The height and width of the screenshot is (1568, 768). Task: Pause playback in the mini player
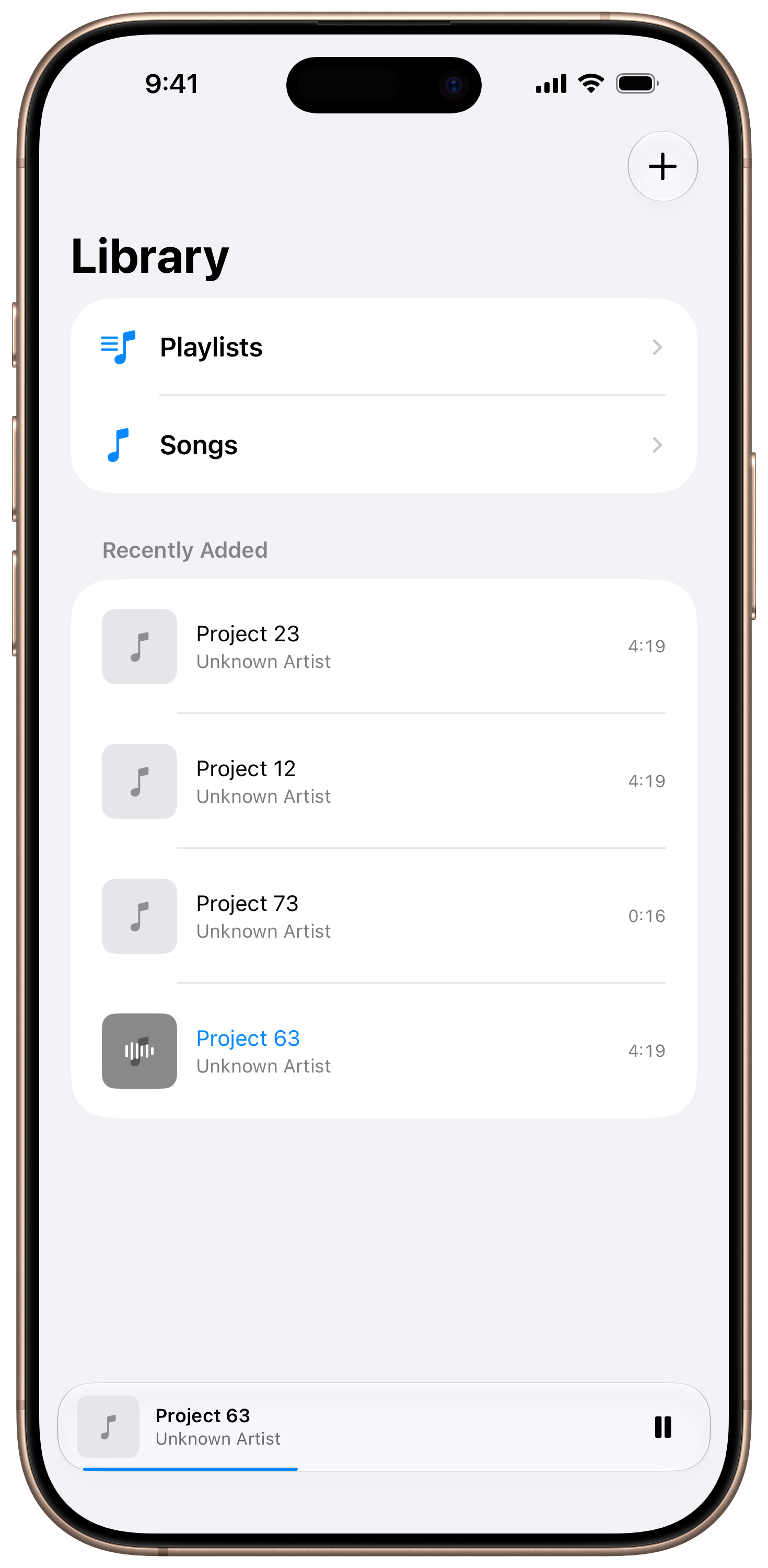coord(662,1426)
